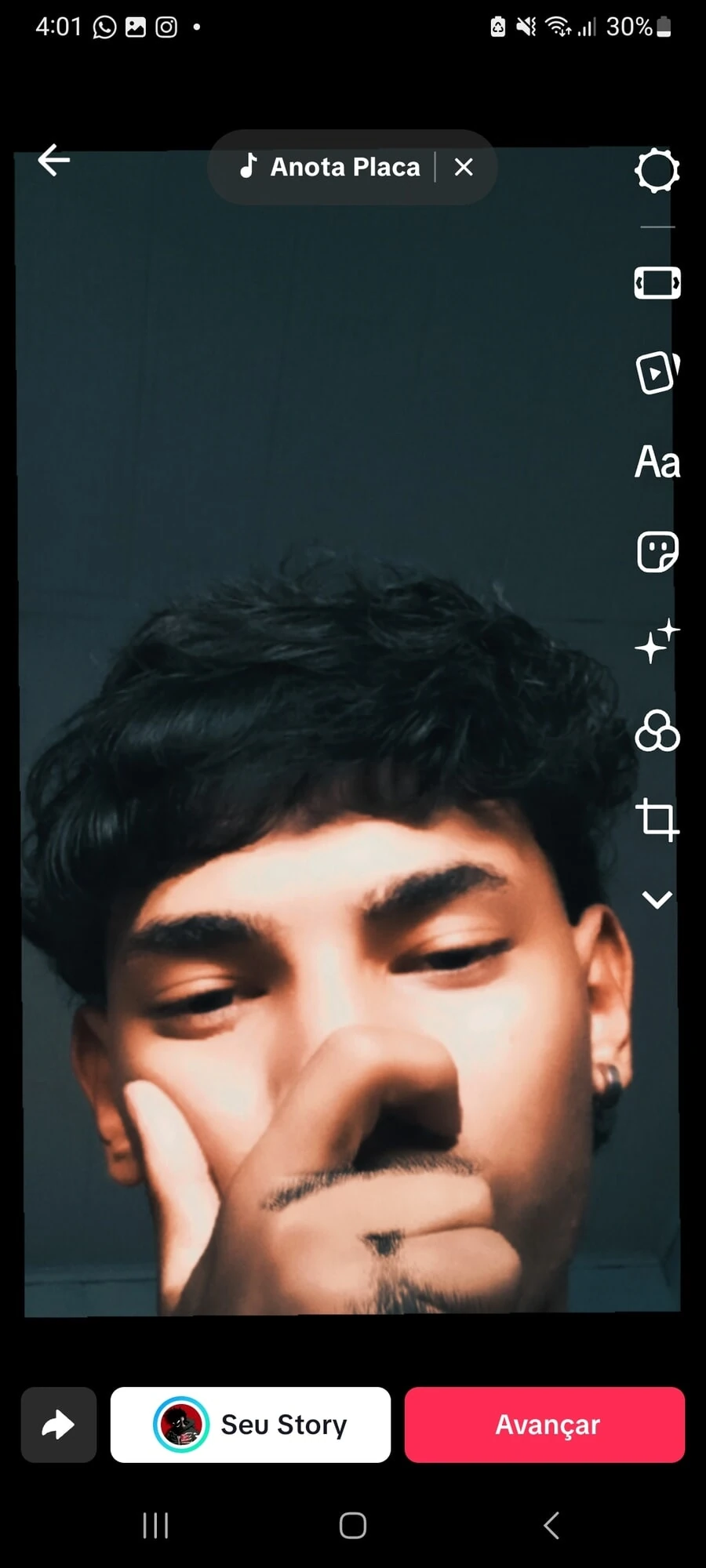The width and height of the screenshot is (706, 1568).
Task: Open the Anota Placa sound selection
Action: coord(329,167)
